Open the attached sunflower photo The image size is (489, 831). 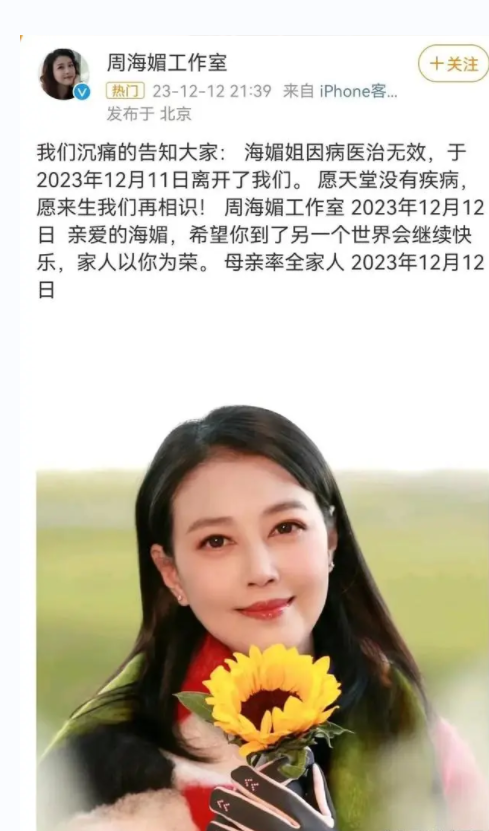[x=262, y=617]
